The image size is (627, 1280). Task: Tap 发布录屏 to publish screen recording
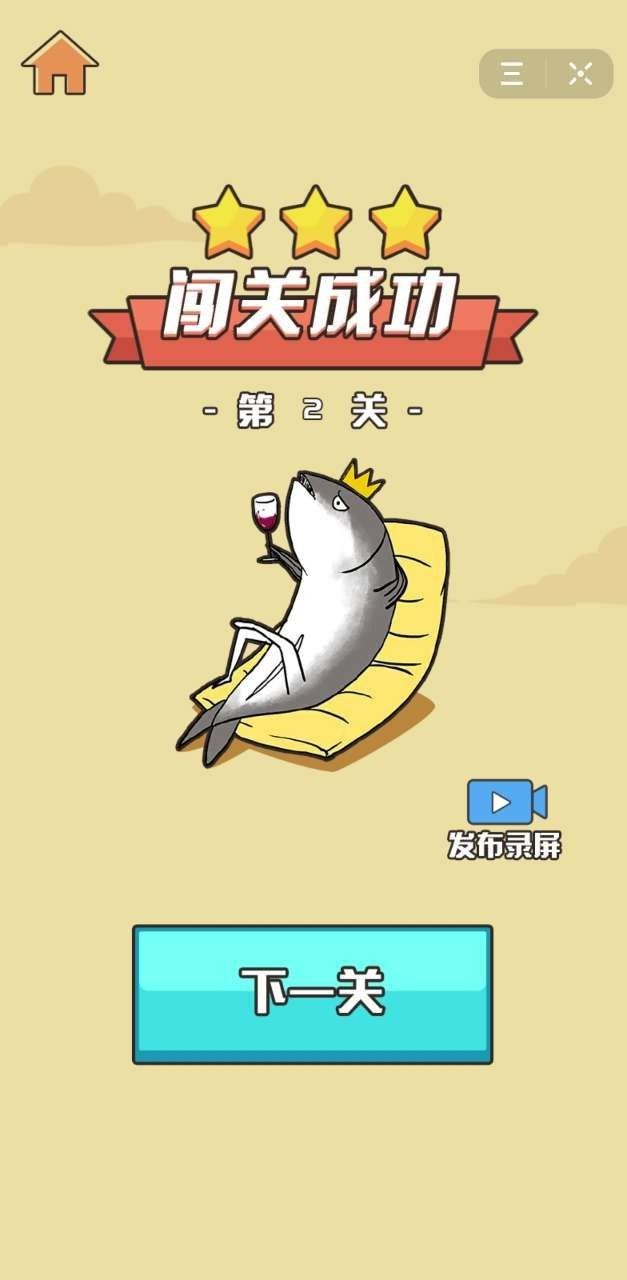(x=506, y=818)
